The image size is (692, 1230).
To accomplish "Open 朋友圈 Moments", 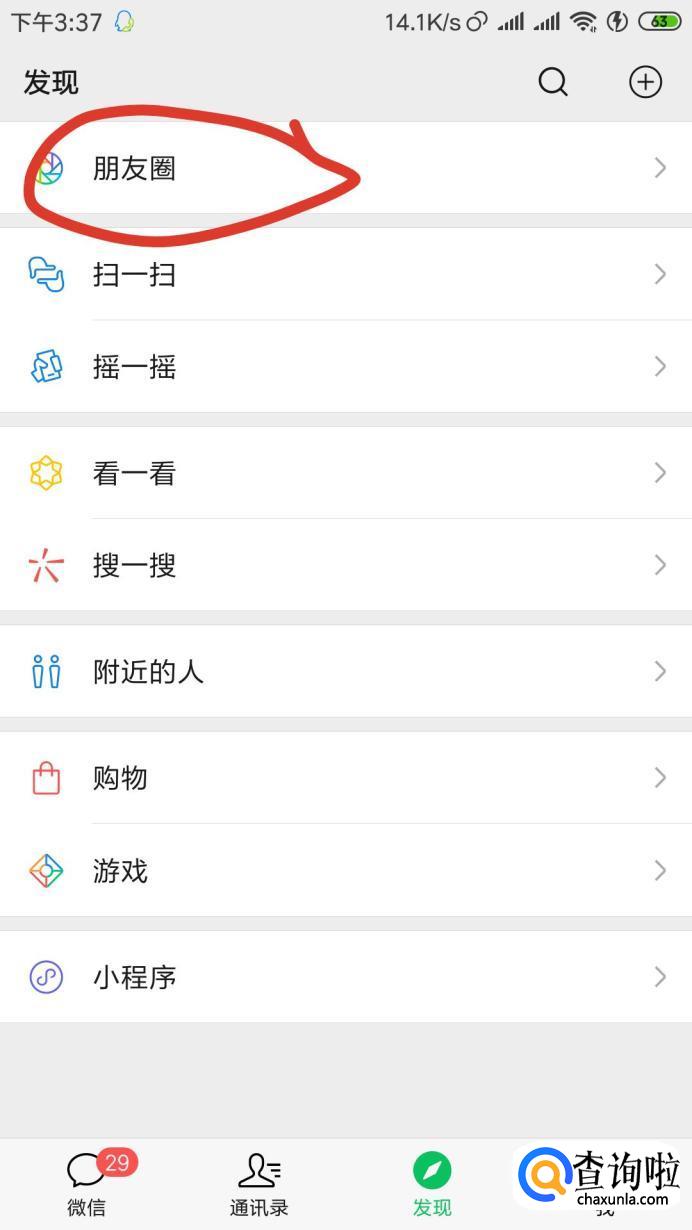I will [x=346, y=168].
